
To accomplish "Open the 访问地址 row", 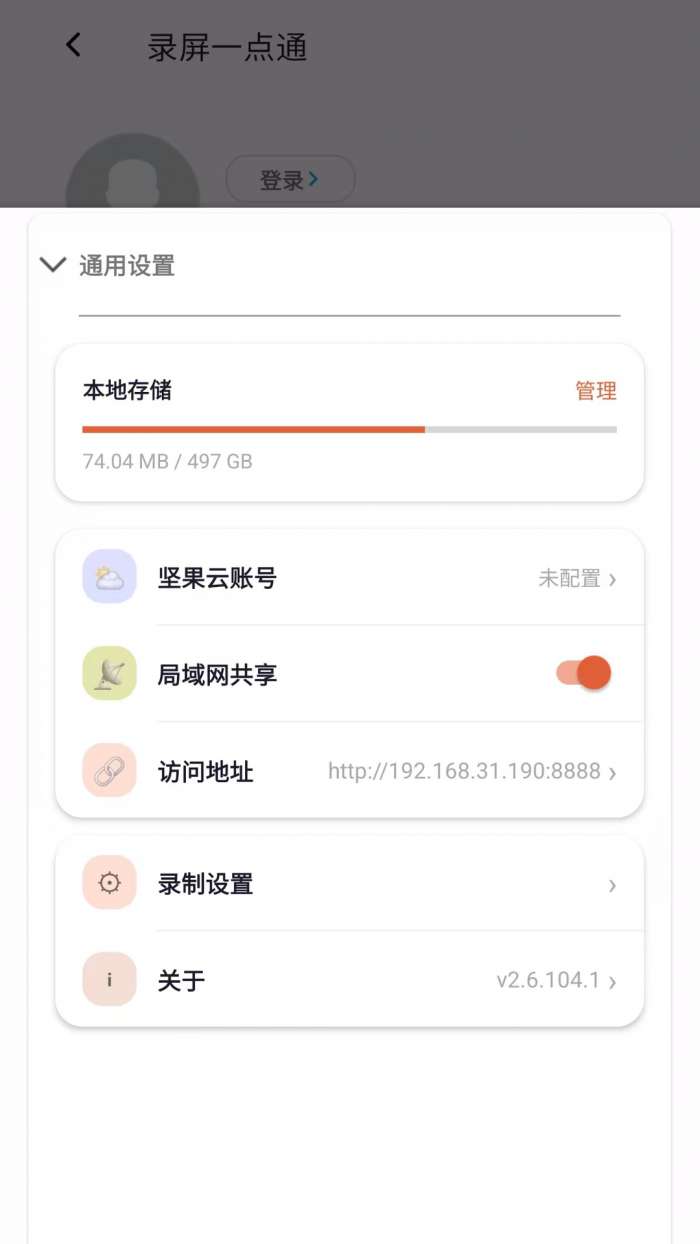I will [x=349, y=771].
